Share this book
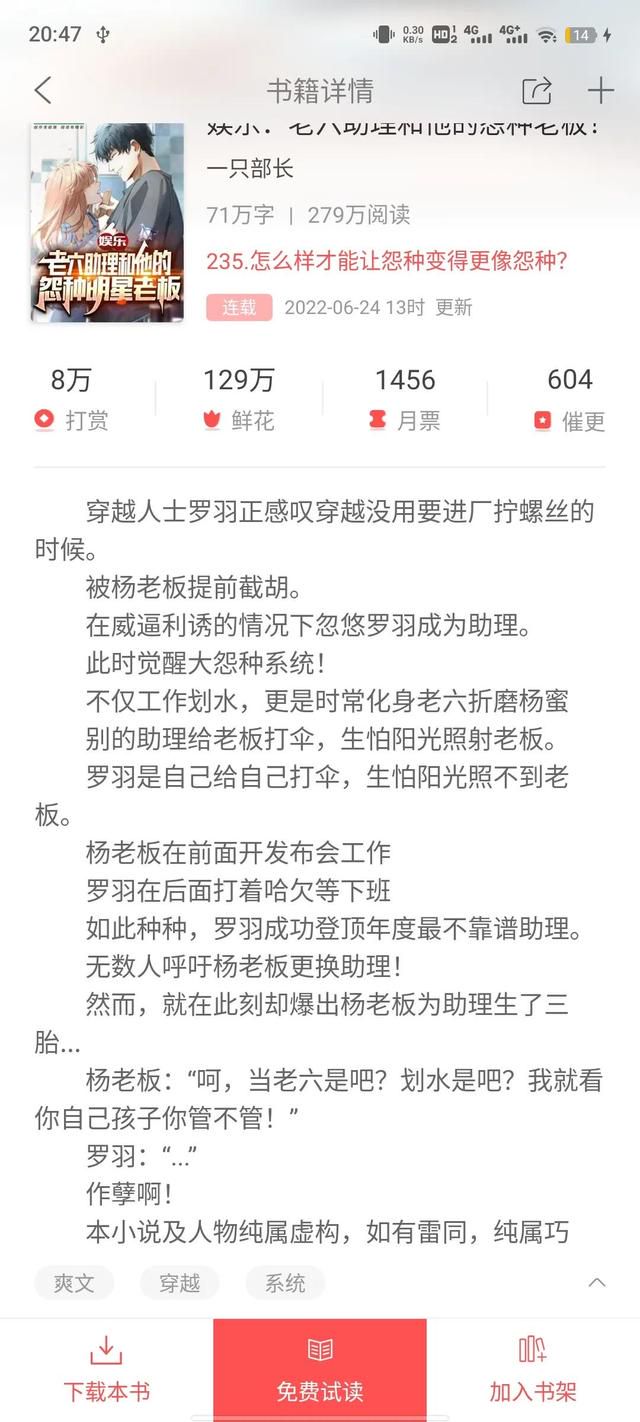Viewport: 640px width, 1422px height. click(537, 91)
